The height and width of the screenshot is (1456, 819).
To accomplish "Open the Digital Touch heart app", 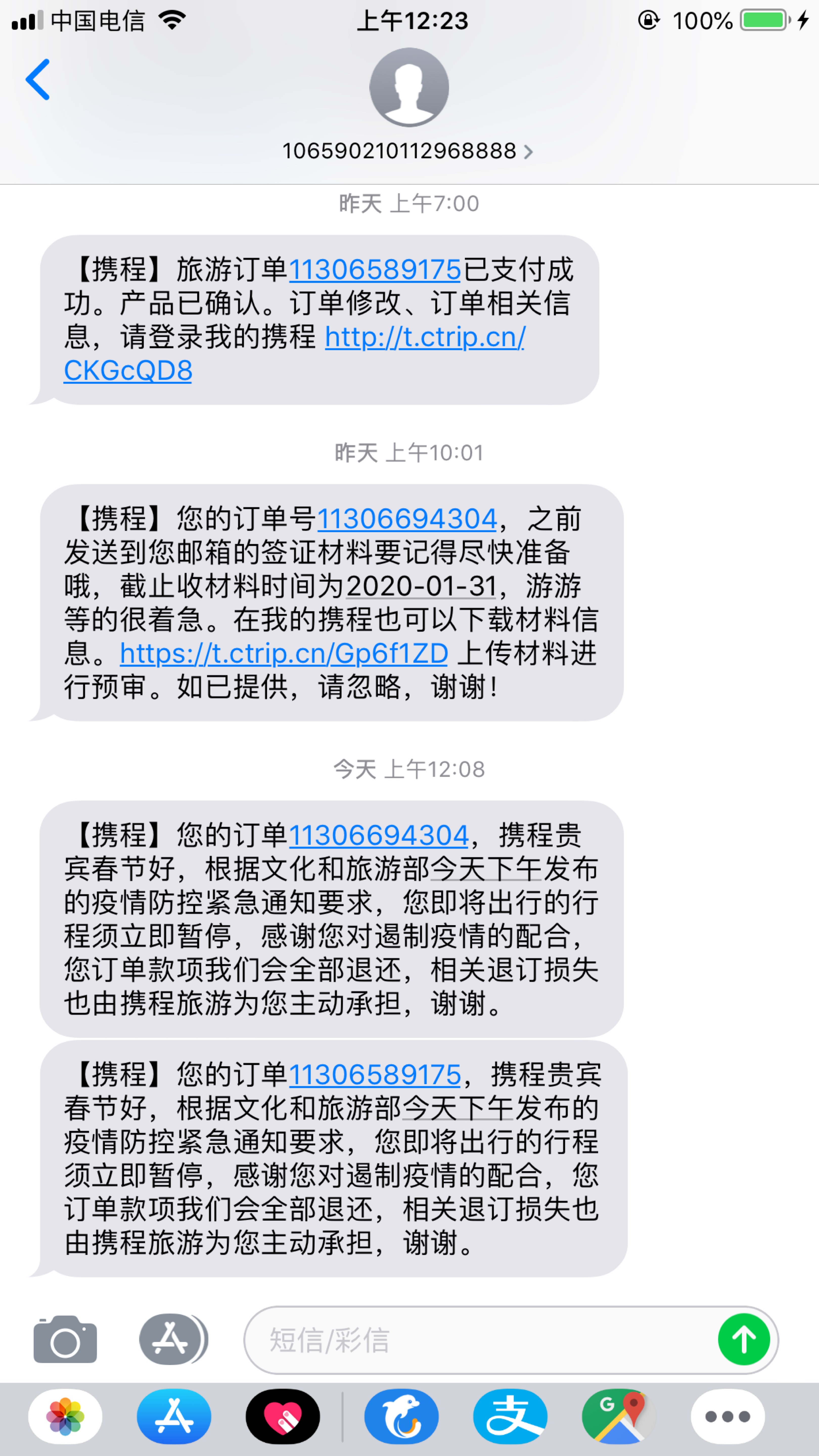I will [283, 1416].
